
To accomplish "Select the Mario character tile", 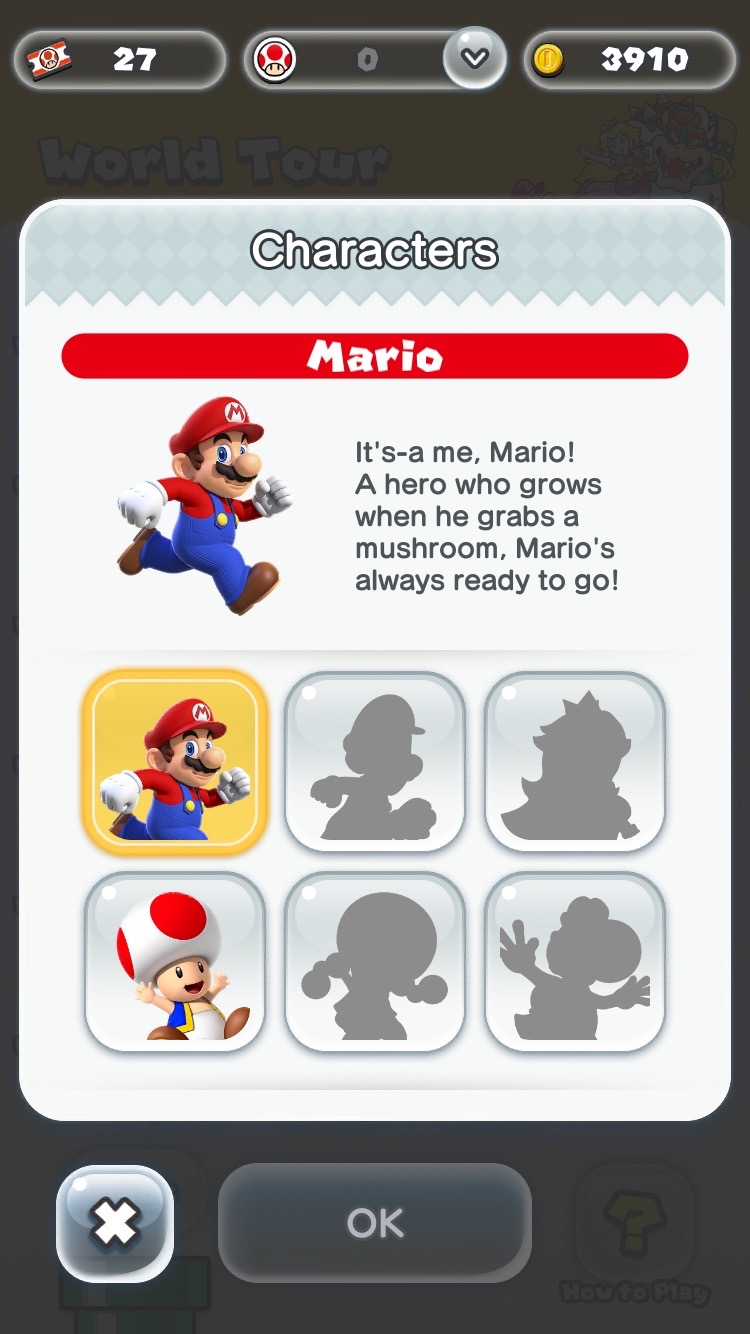I will point(175,762).
